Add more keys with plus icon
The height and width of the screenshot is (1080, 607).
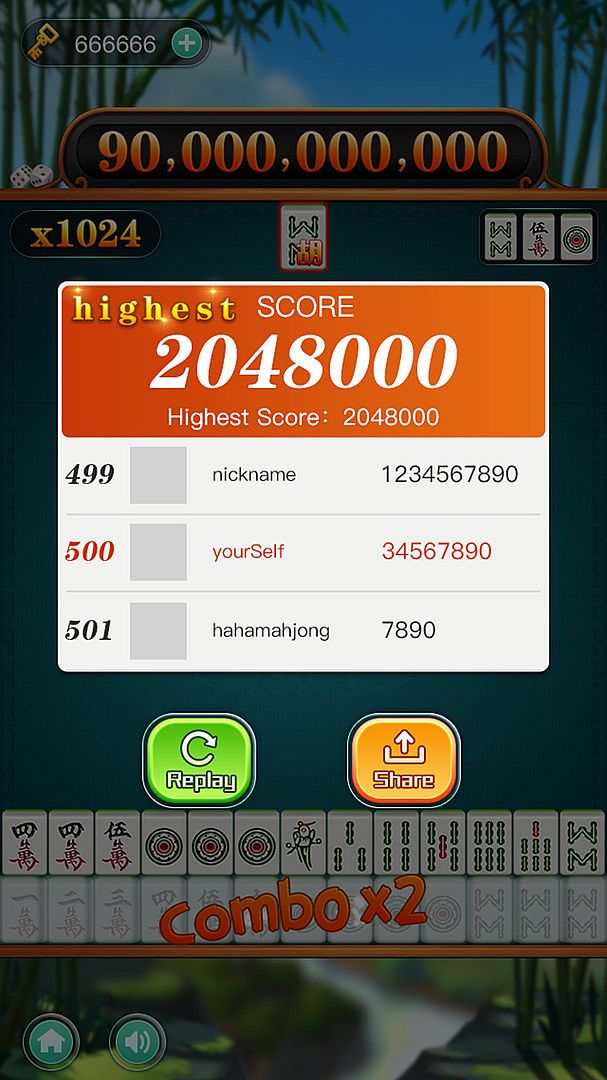coord(186,44)
